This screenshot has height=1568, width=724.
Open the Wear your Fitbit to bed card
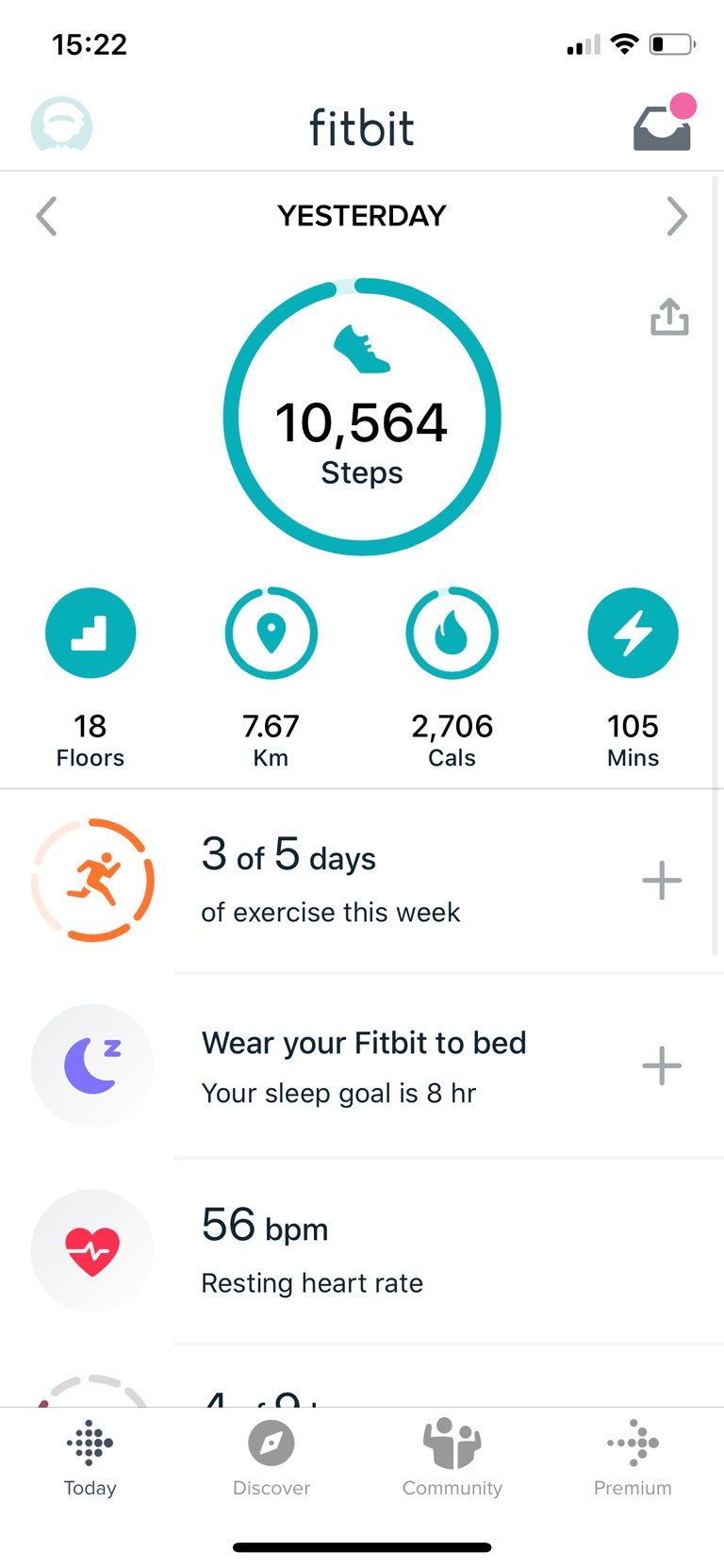tap(377, 1065)
